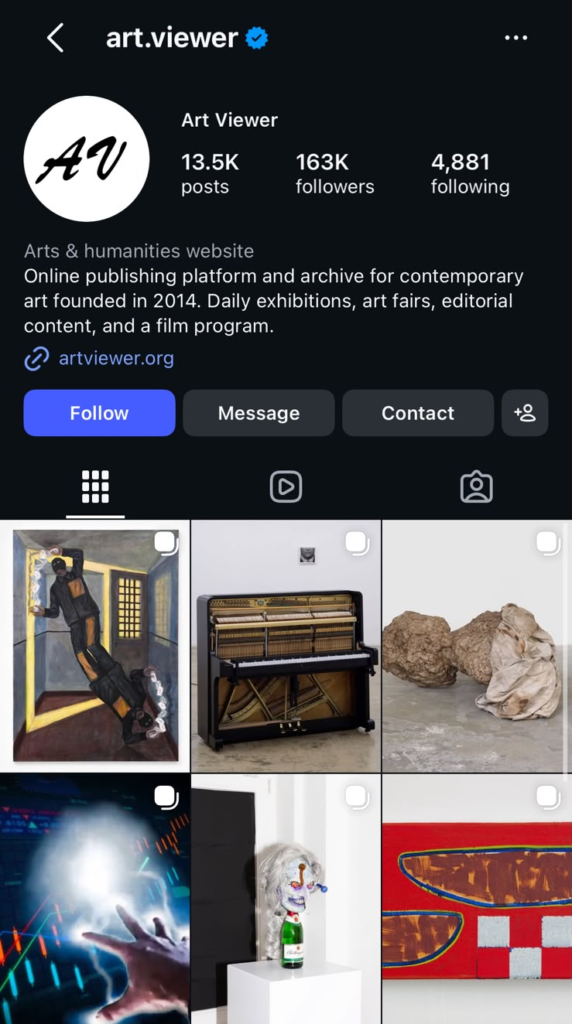Open the 4,881 following list
The image size is (572, 1024).
click(x=470, y=174)
